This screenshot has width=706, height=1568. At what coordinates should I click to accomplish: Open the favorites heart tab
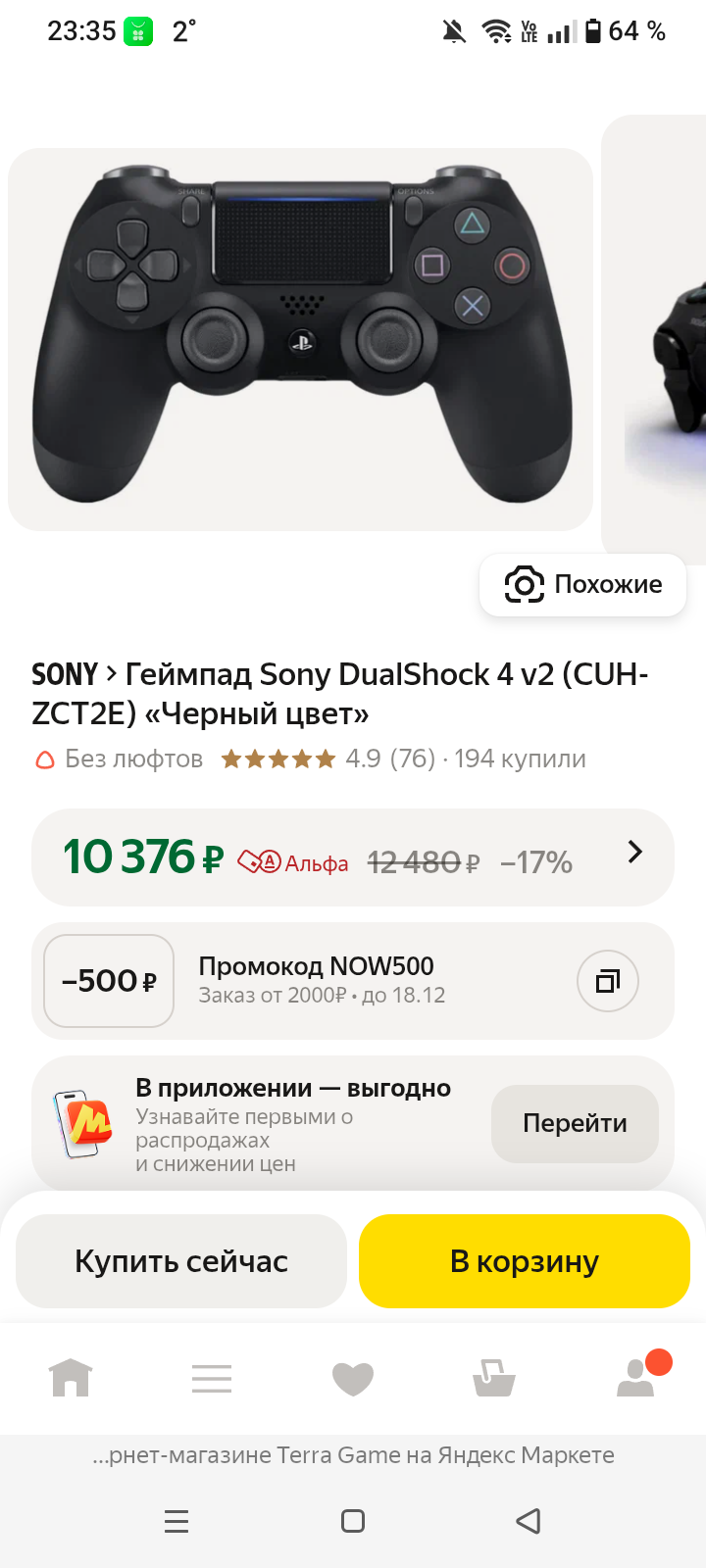click(x=353, y=1378)
